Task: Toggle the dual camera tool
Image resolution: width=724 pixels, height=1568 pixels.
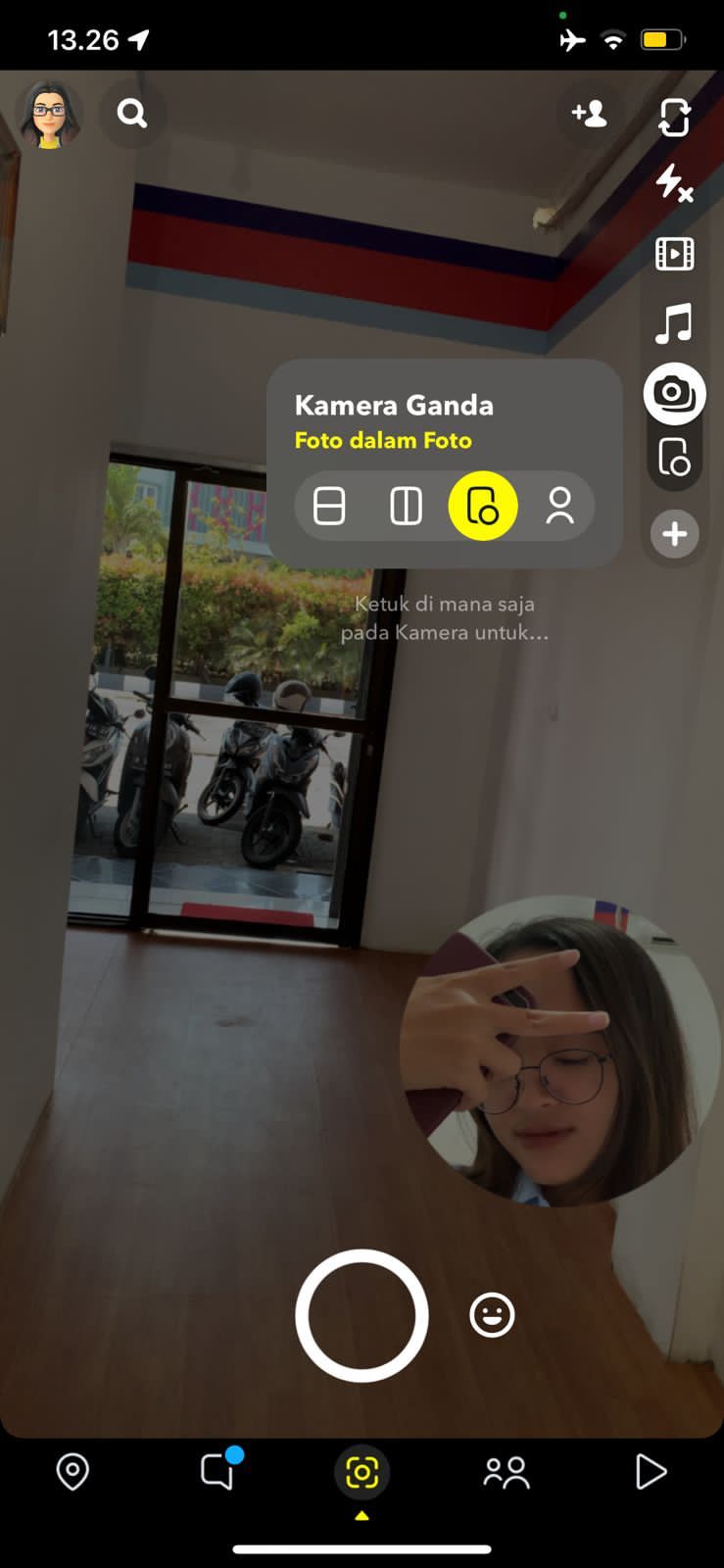Action: coord(674,394)
